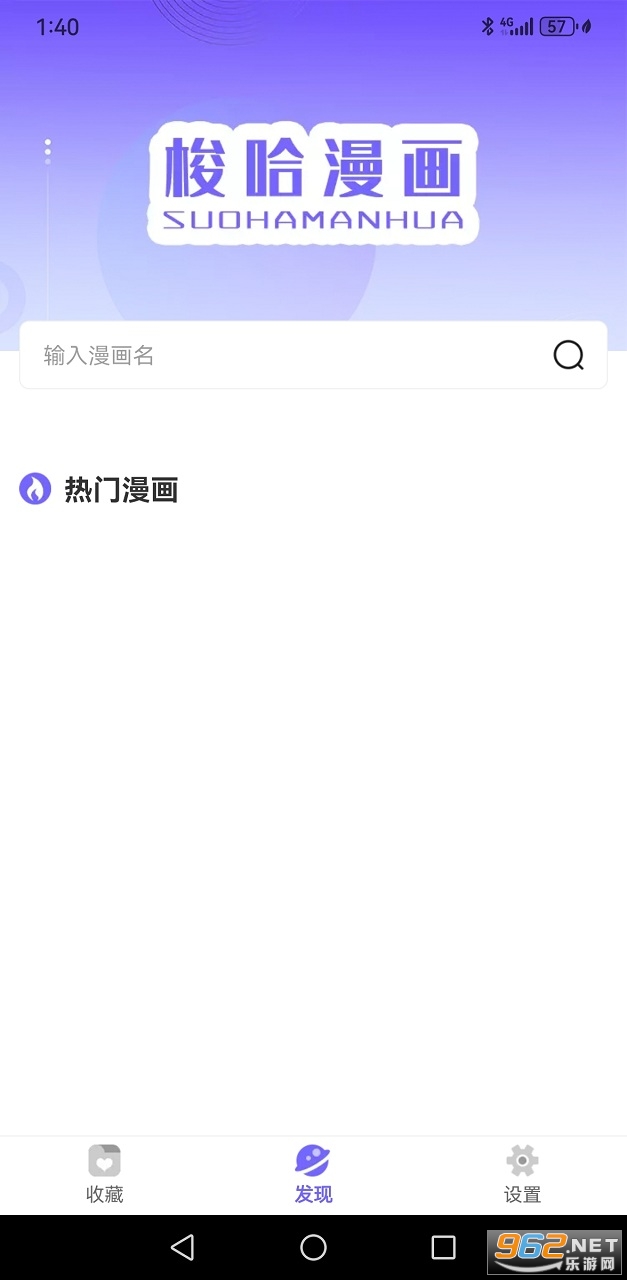Viewport: 627px width, 1280px height.
Task: Tap the 输入漫画名 search field
Action: (280, 356)
